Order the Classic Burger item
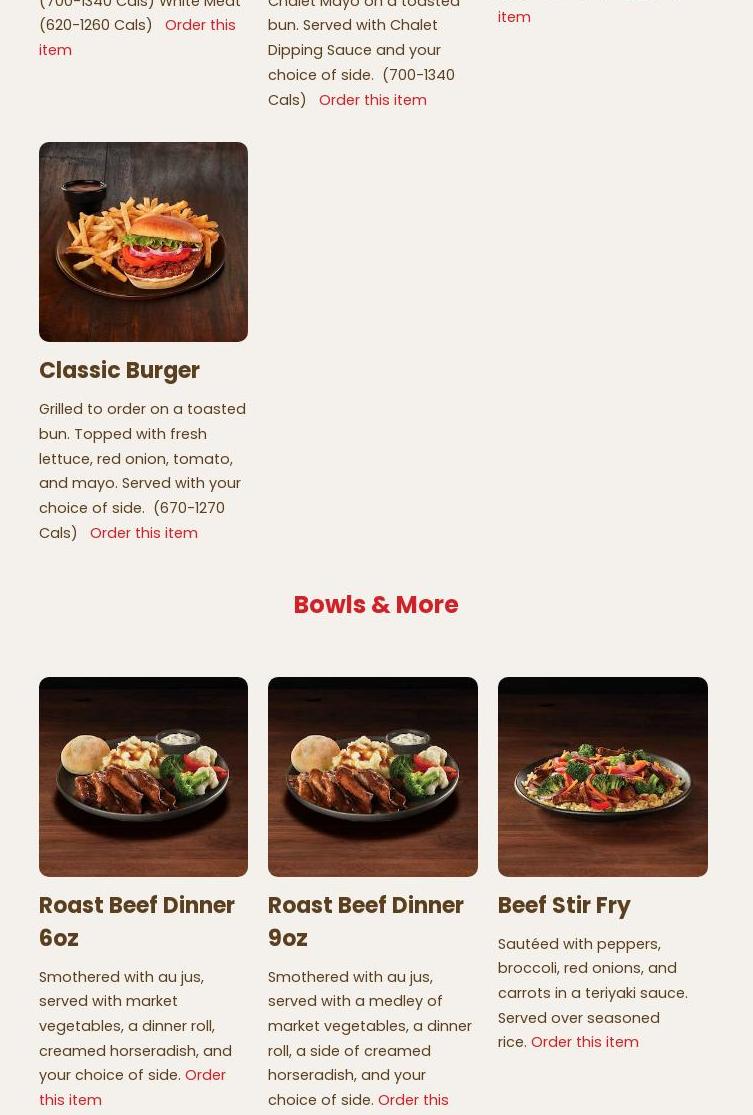753x1115 pixels. [143, 533]
